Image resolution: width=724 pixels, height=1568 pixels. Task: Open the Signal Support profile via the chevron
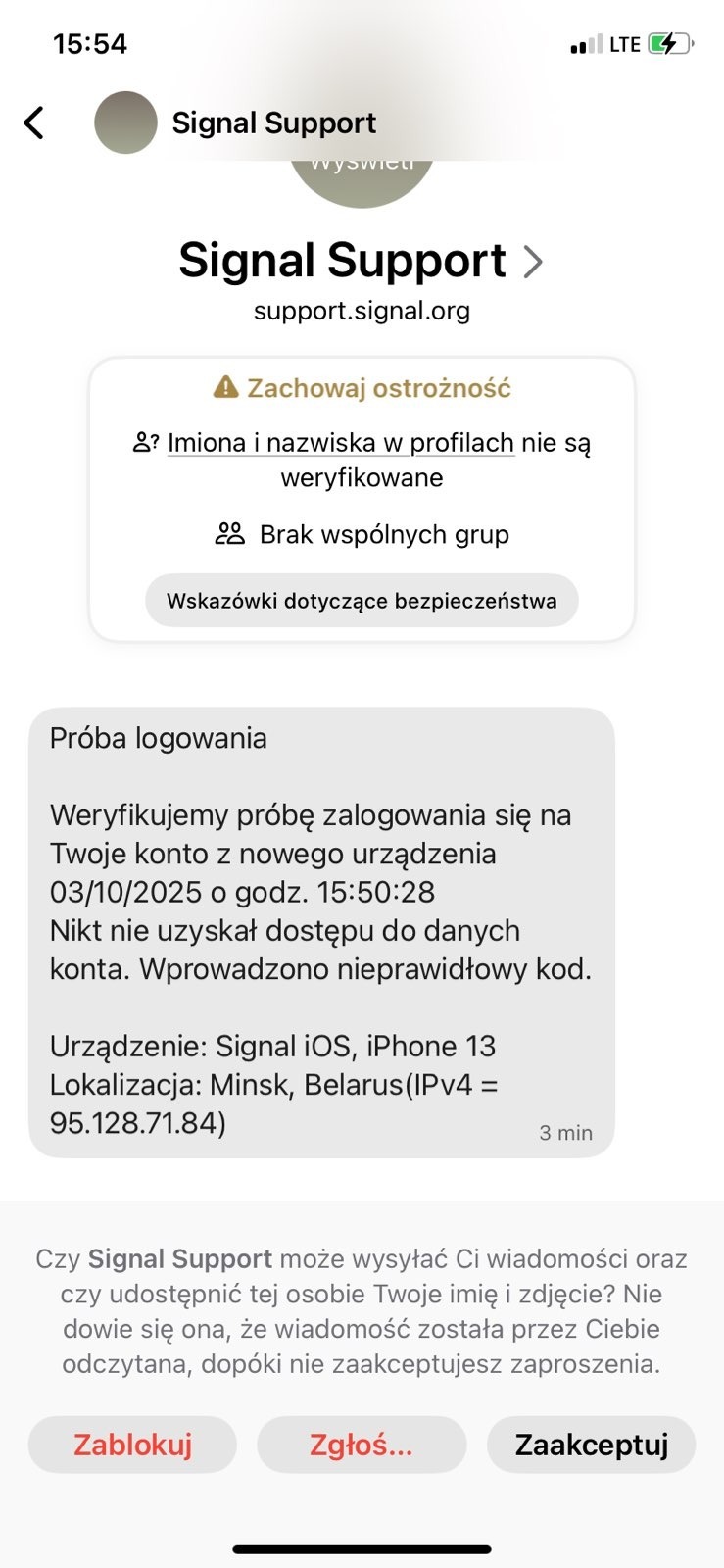pos(532,262)
